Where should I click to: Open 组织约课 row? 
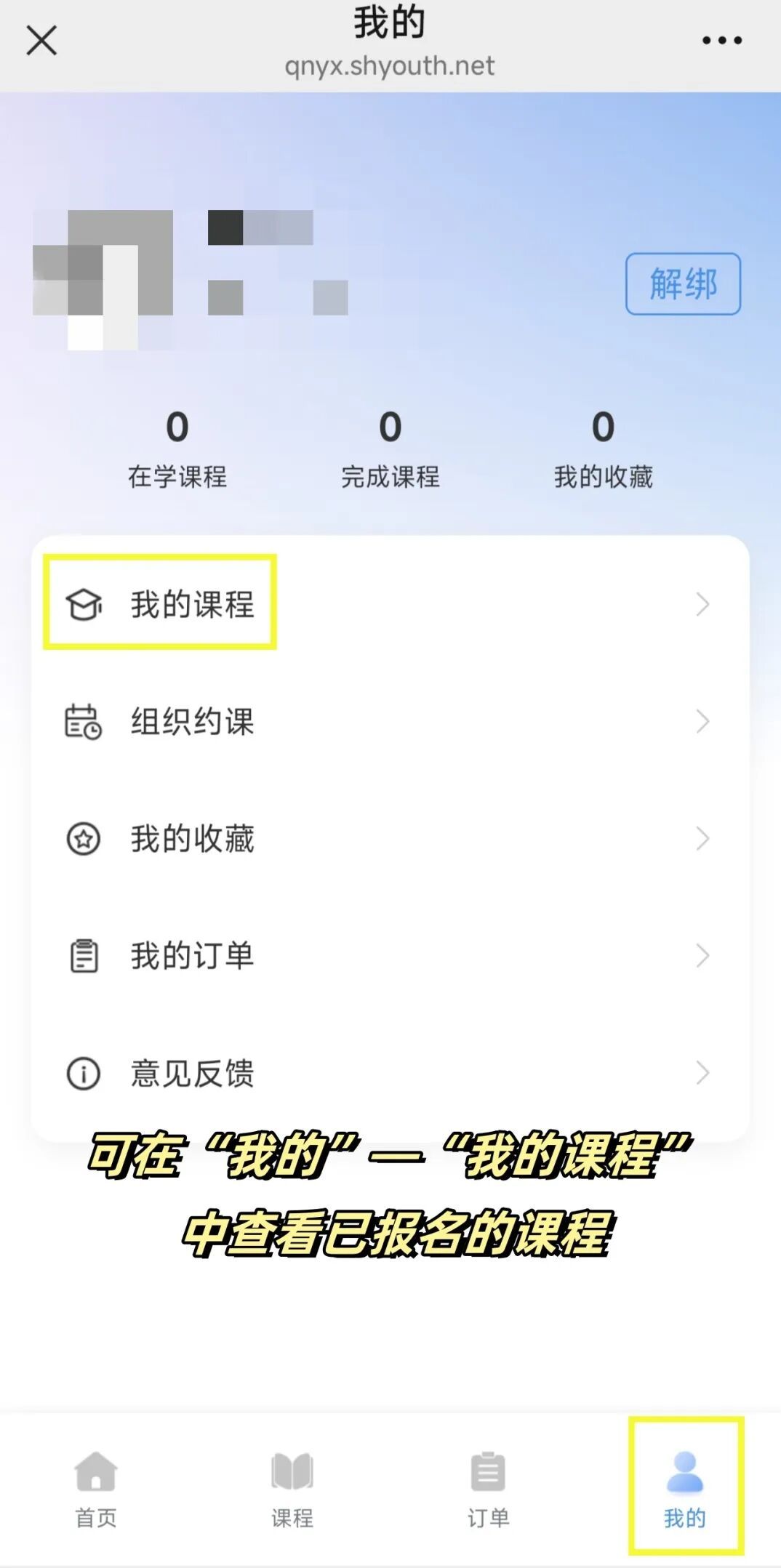[390, 722]
